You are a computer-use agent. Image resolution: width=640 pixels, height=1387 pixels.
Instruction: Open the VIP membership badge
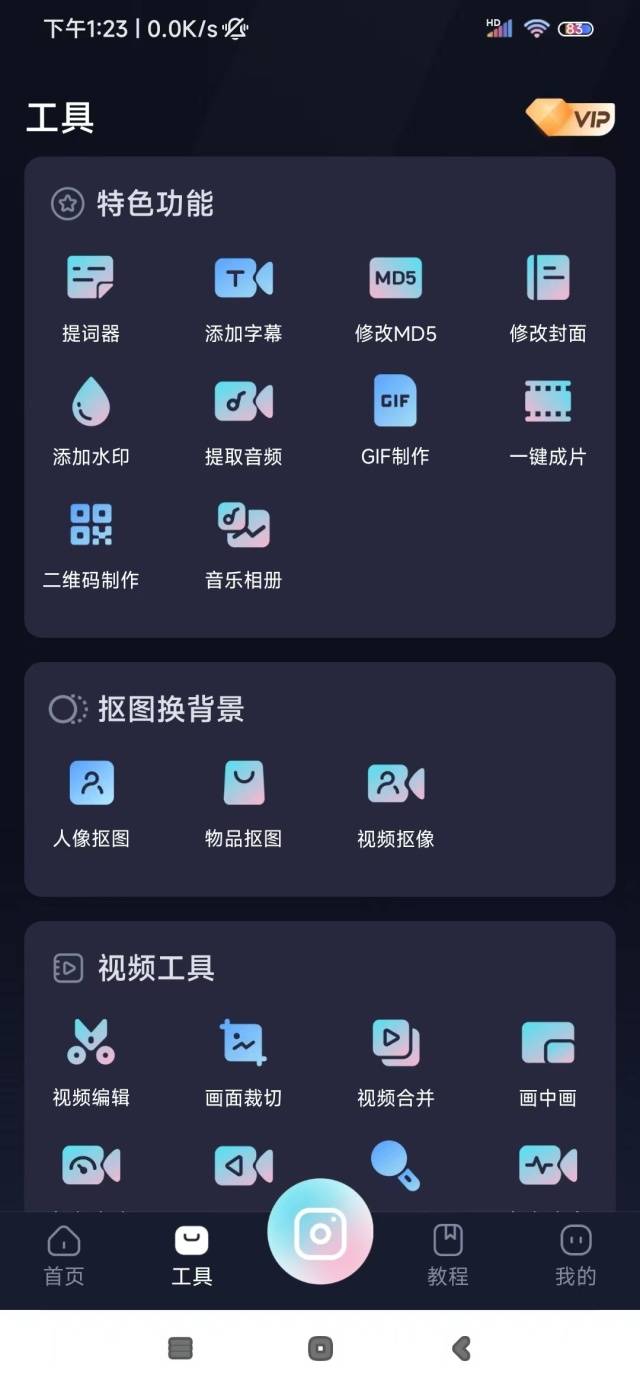point(570,118)
